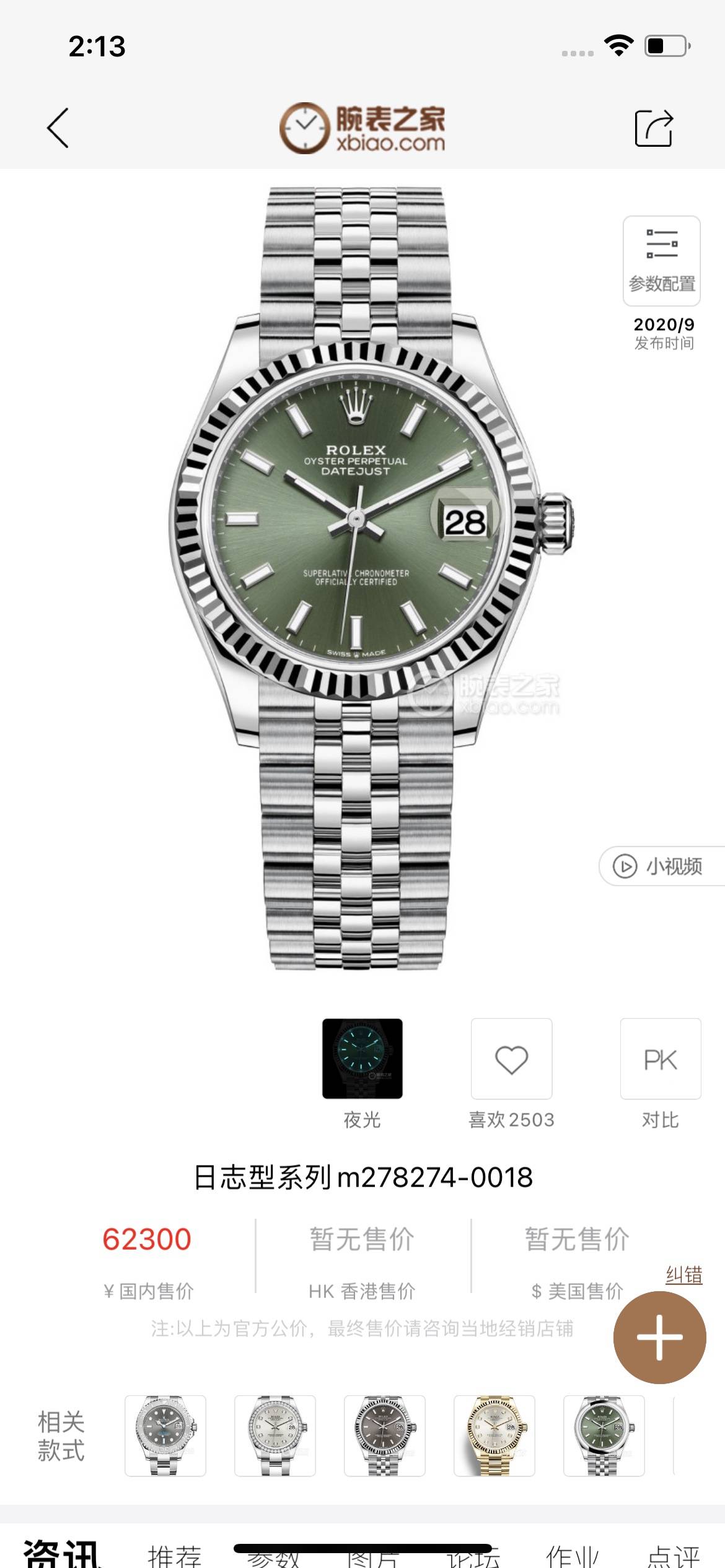This screenshot has width=725, height=1568.
Task: Open the green-dial related watch thumbnail
Action: point(604,1435)
